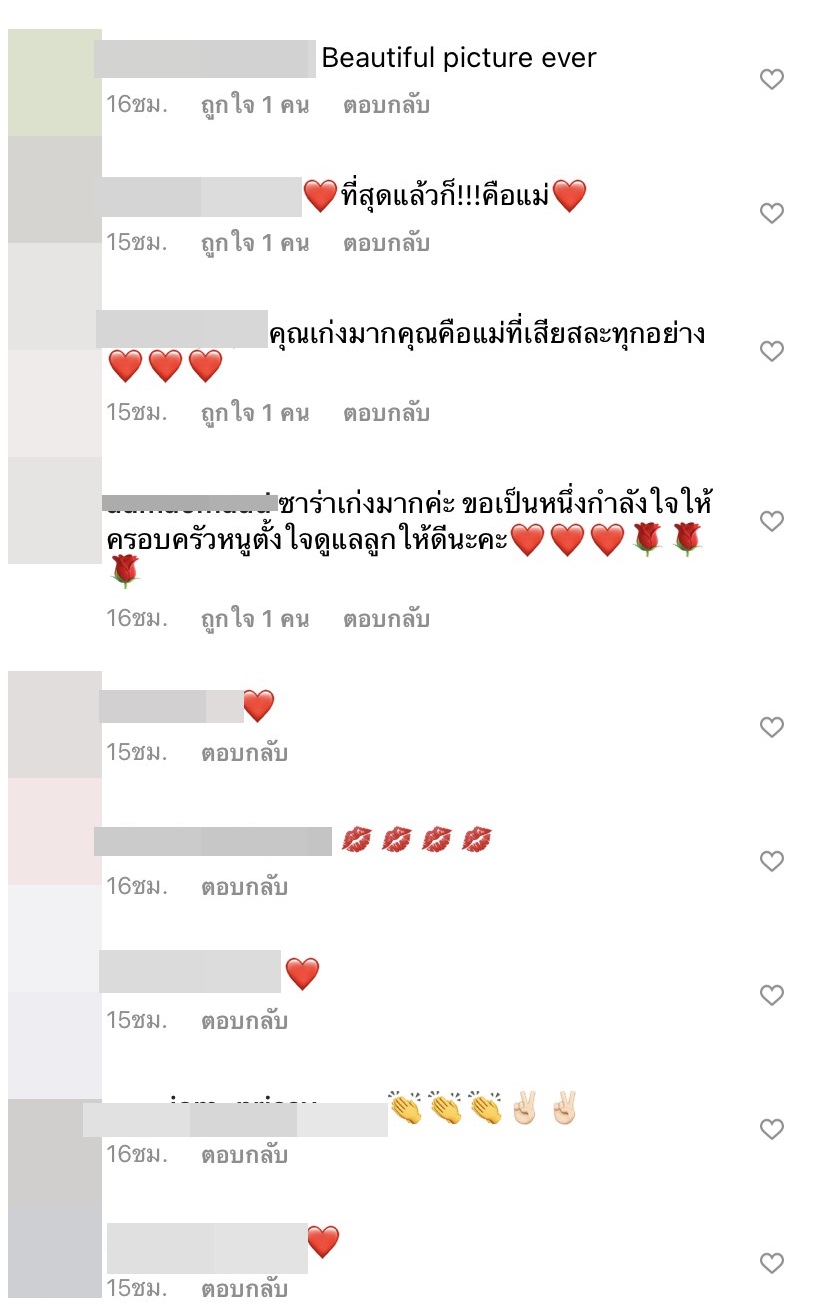Like the 'Beautiful picture ever' comment
Image resolution: width=828 pixels, height=1314 pixels.
pos(771,79)
